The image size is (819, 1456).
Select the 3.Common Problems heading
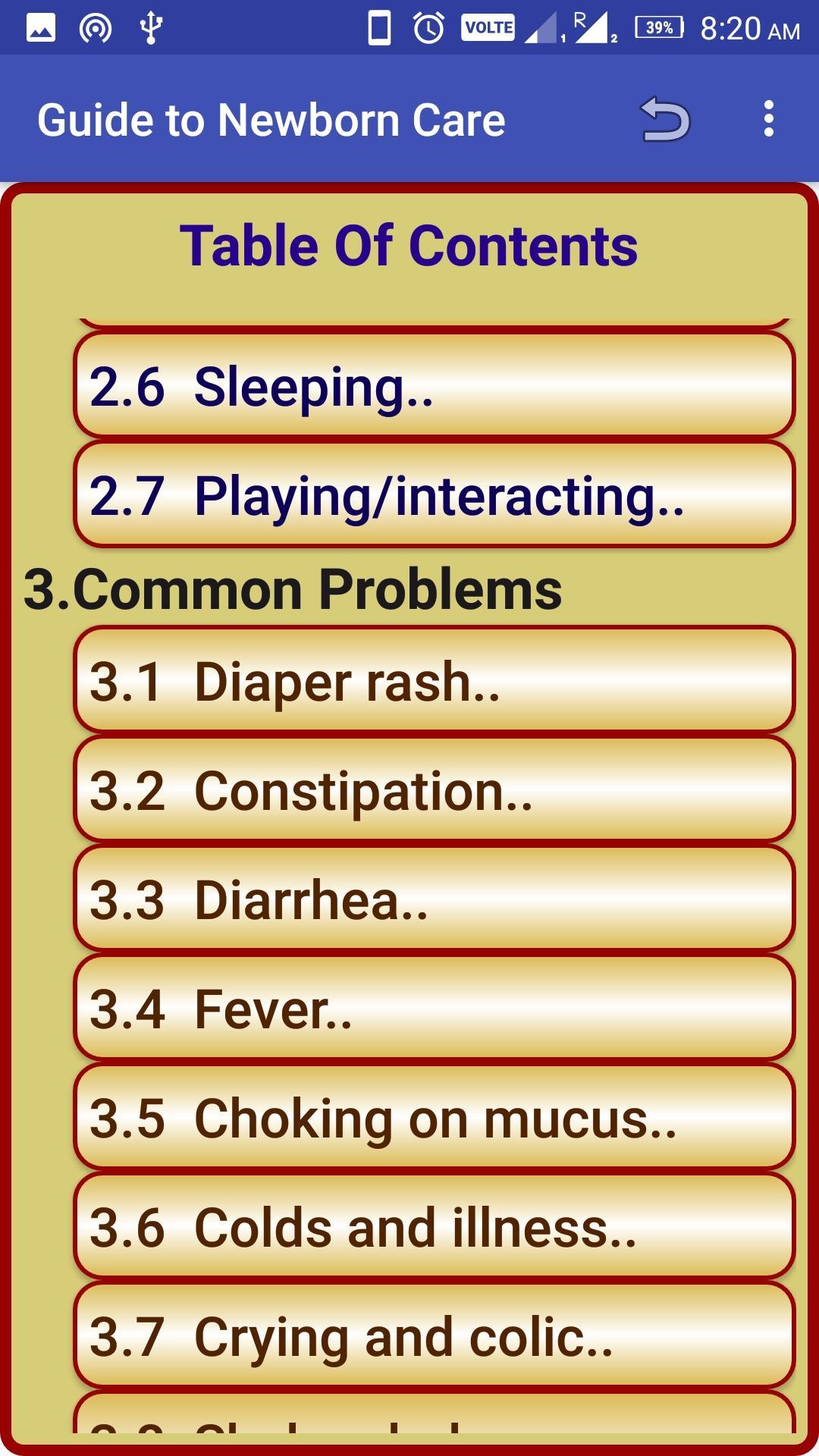(294, 589)
